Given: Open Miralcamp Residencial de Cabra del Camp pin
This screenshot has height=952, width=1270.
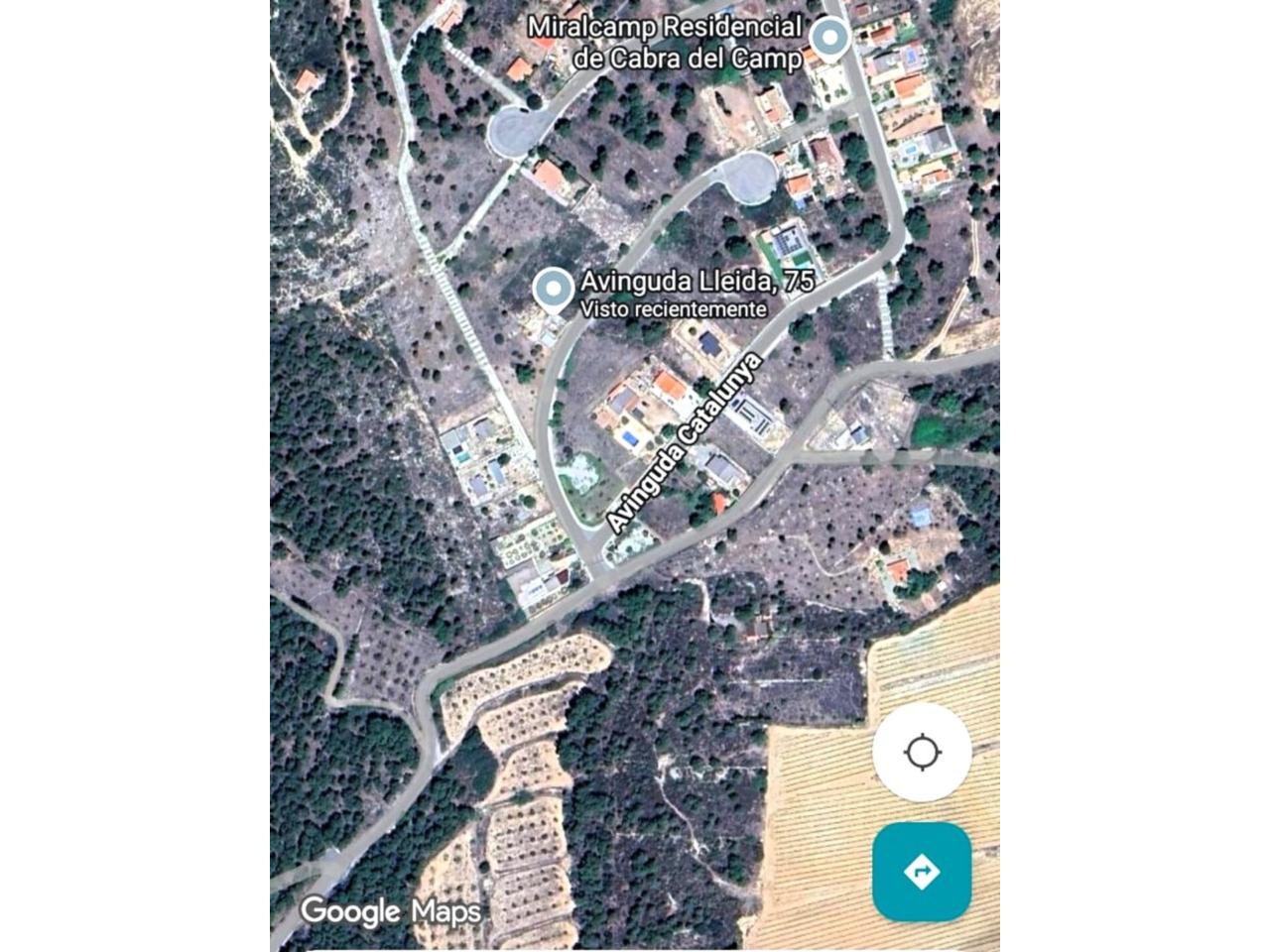Looking at the screenshot, I should click(x=828, y=41).
